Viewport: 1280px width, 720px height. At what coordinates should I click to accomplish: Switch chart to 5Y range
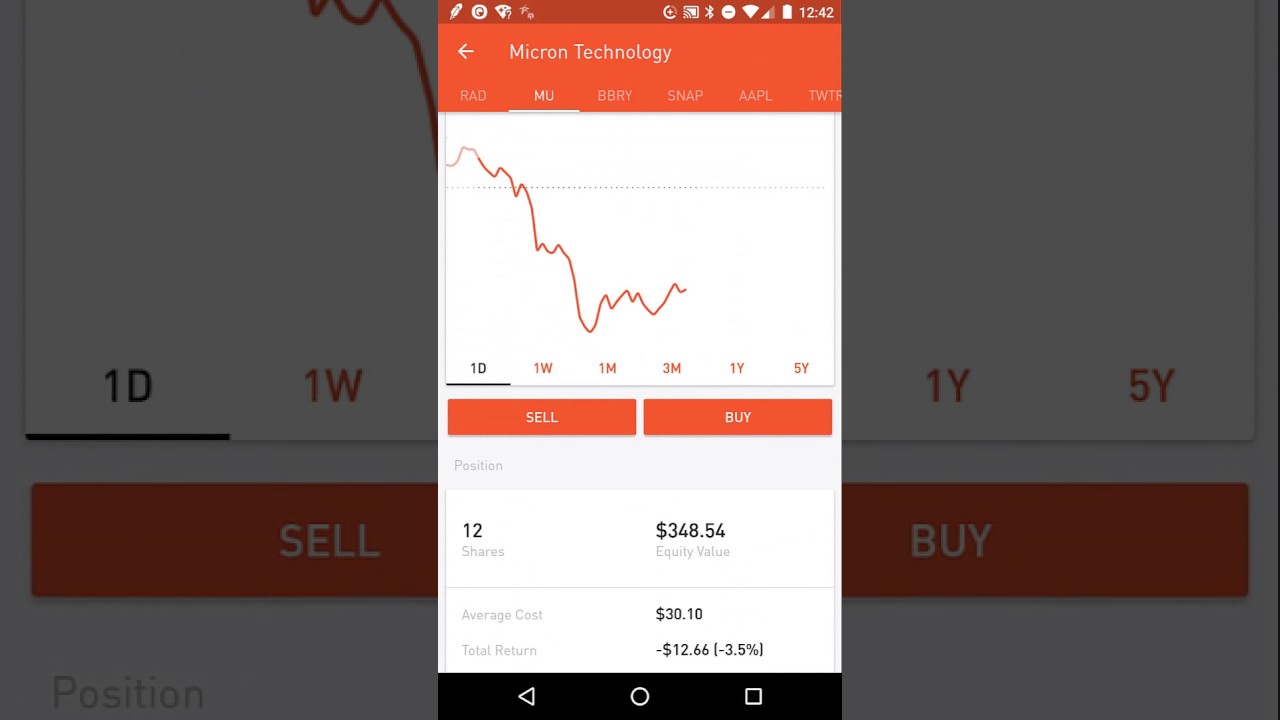tap(801, 368)
